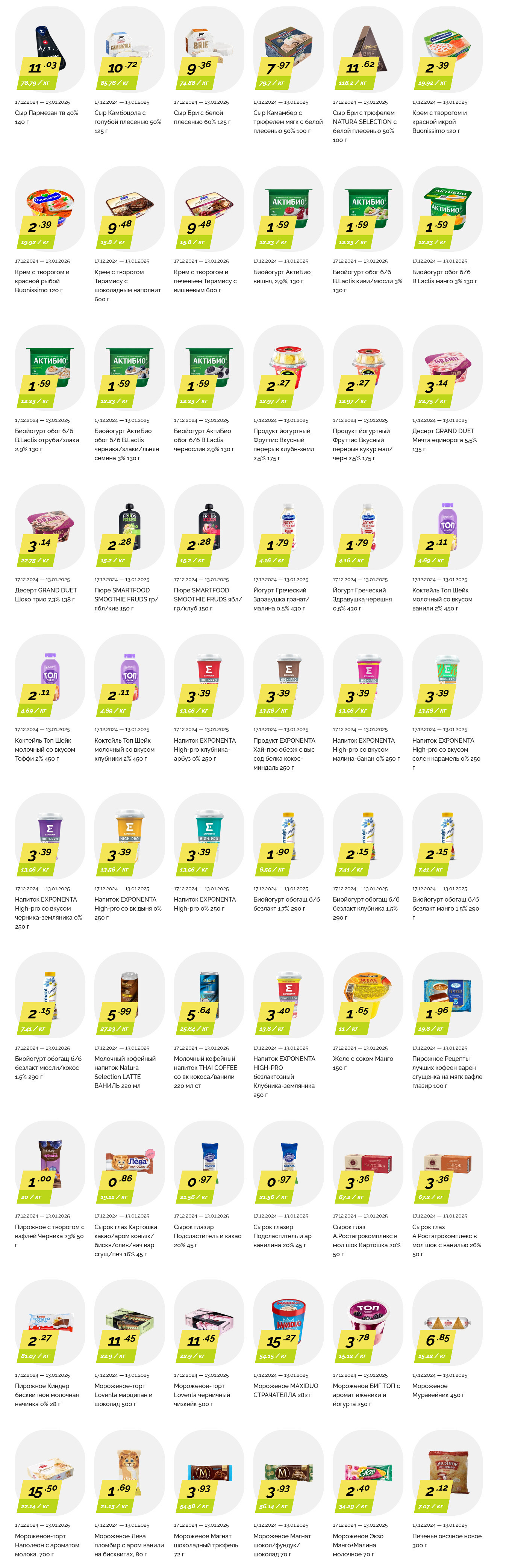The width and height of the screenshot is (506, 1568).
Task: View Сырок глаз Картошка Лёва product
Action: 129,1164
